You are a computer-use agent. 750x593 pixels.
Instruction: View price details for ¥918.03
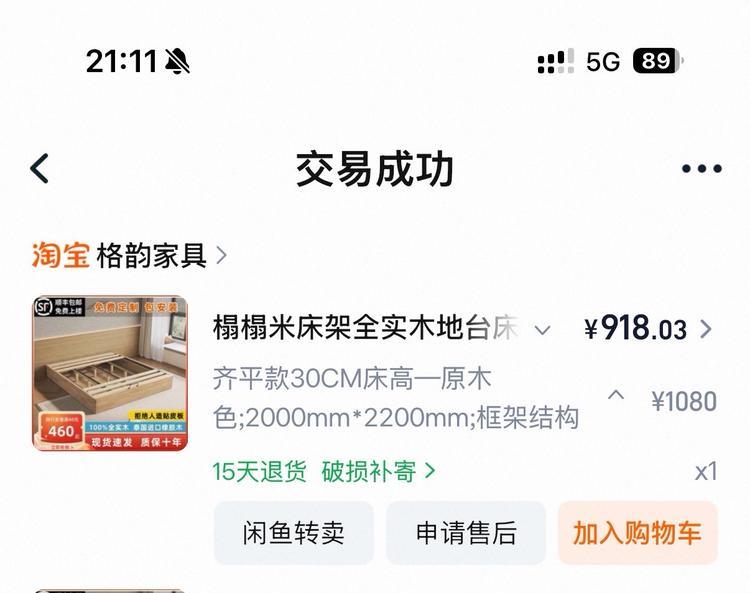648,328
